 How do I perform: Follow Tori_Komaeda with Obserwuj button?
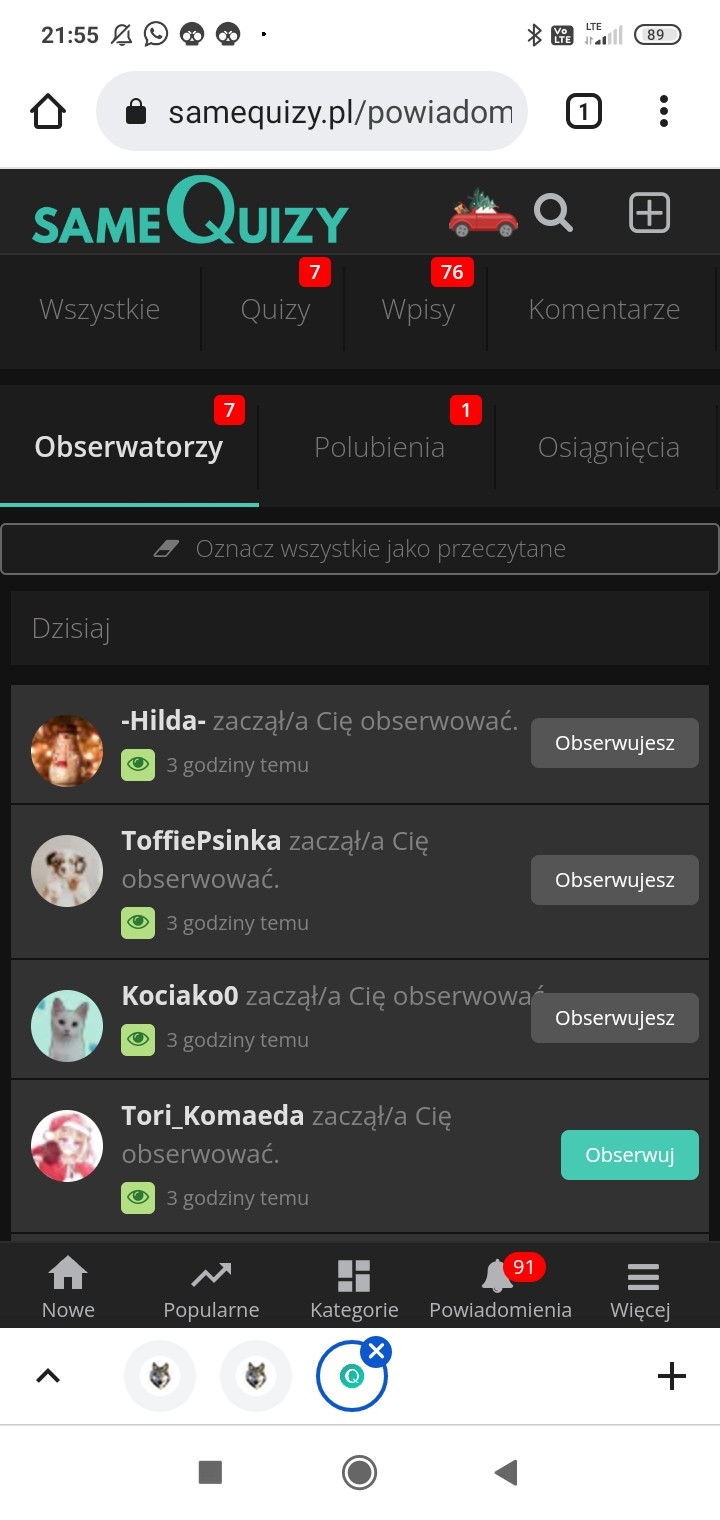pyautogui.click(x=629, y=1155)
